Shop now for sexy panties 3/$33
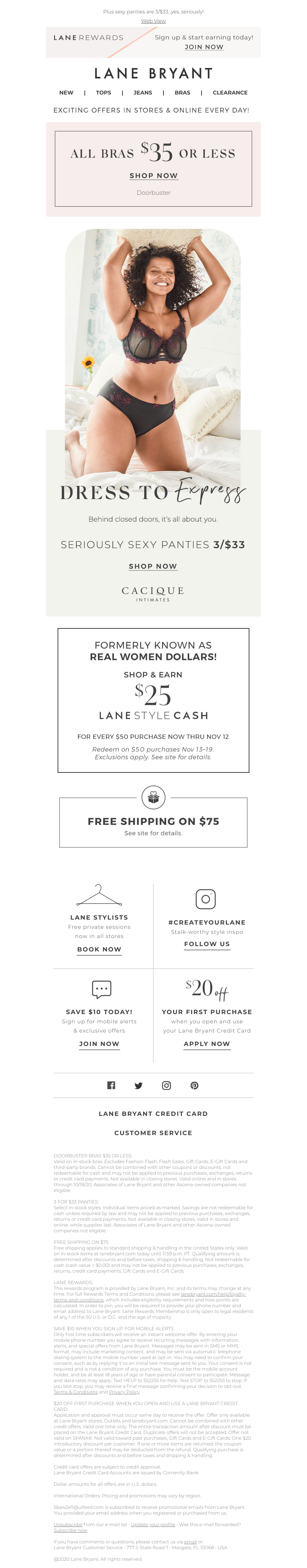The width and height of the screenshot is (307, 1568). tap(153, 566)
